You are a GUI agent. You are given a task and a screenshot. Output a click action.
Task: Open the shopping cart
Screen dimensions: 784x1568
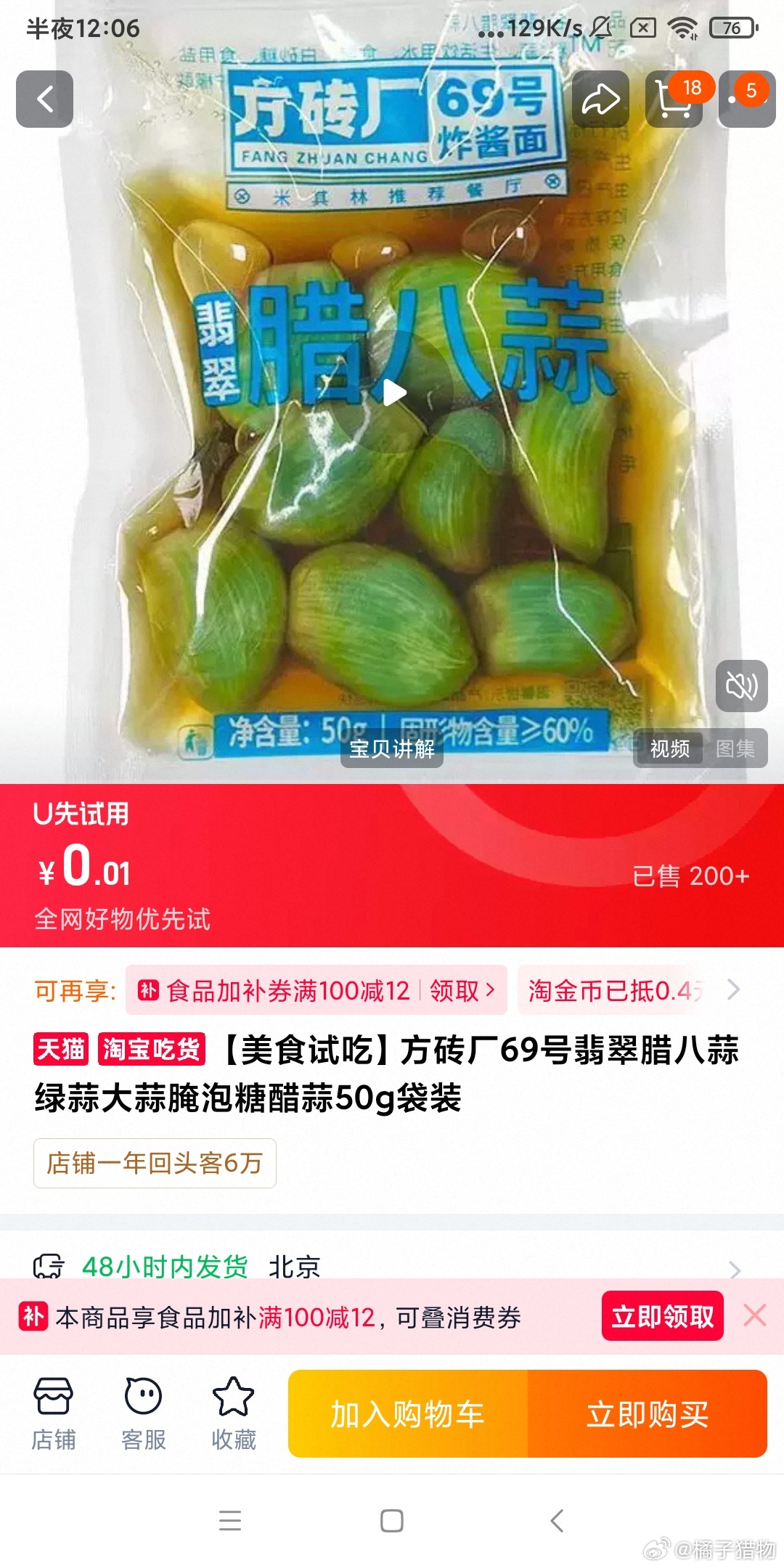tap(674, 99)
